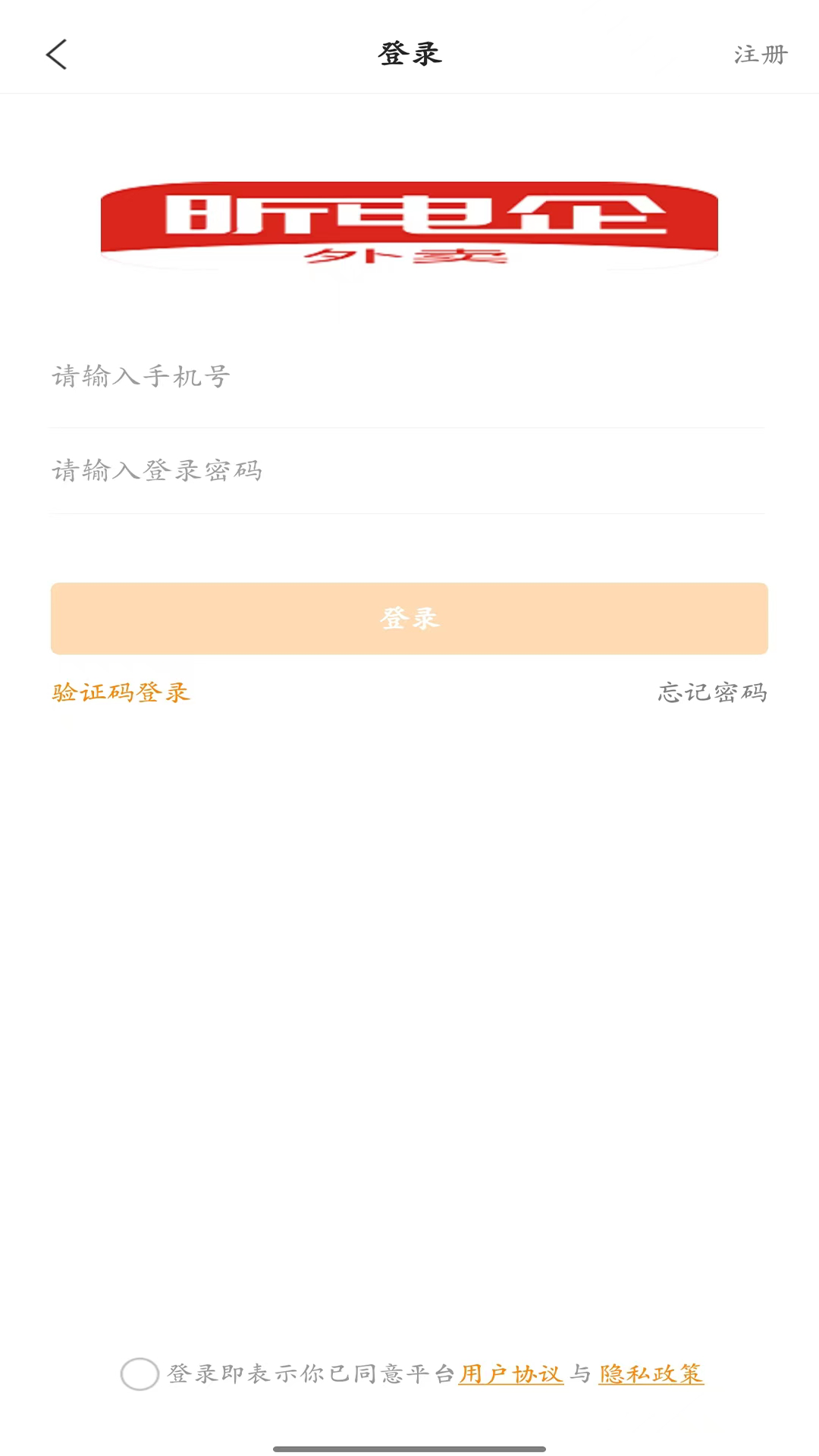819x1456 pixels.
Task: Select the password field 请输入登录密码
Action: (406, 471)
